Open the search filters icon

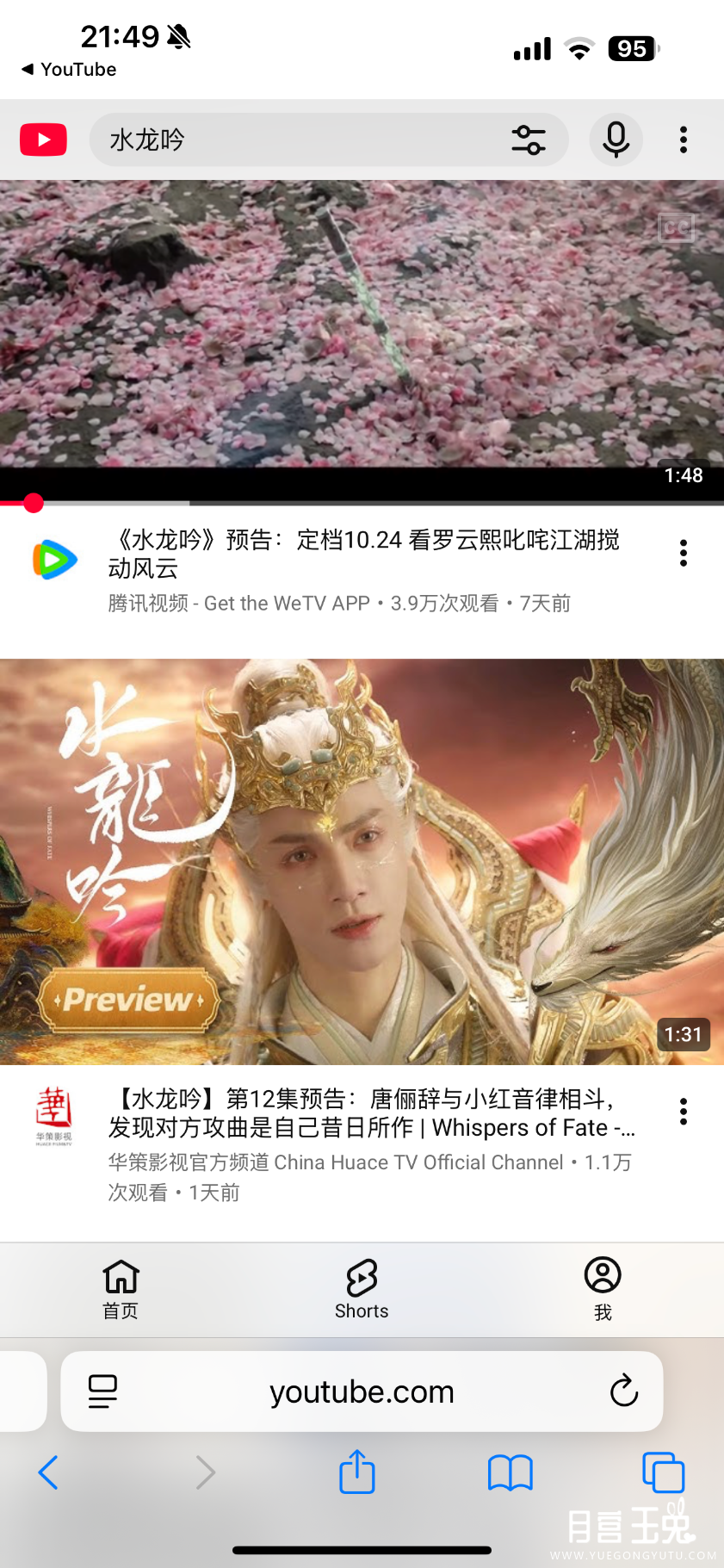(x=528, y=139)
